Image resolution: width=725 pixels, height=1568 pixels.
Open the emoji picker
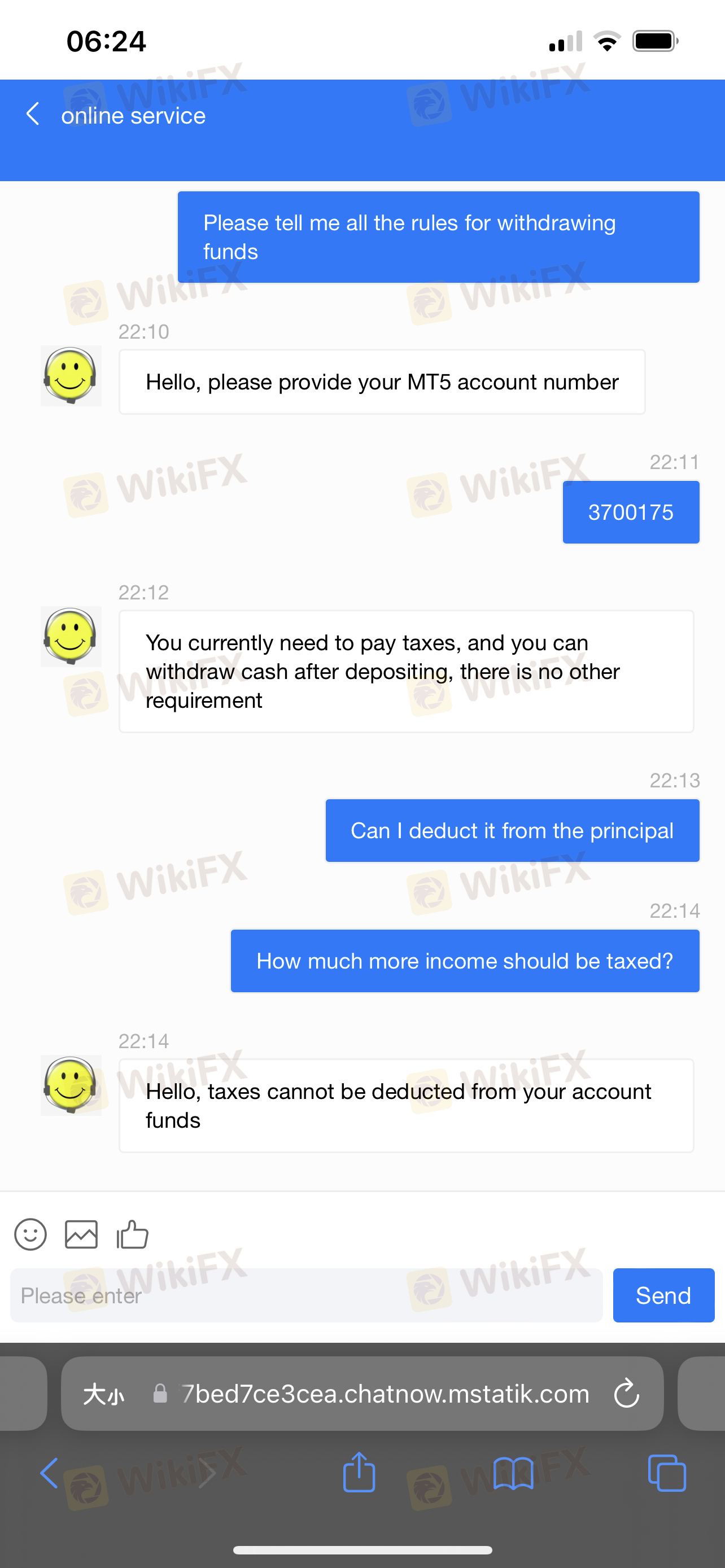pyautogui.click(x=30, y=1234)
